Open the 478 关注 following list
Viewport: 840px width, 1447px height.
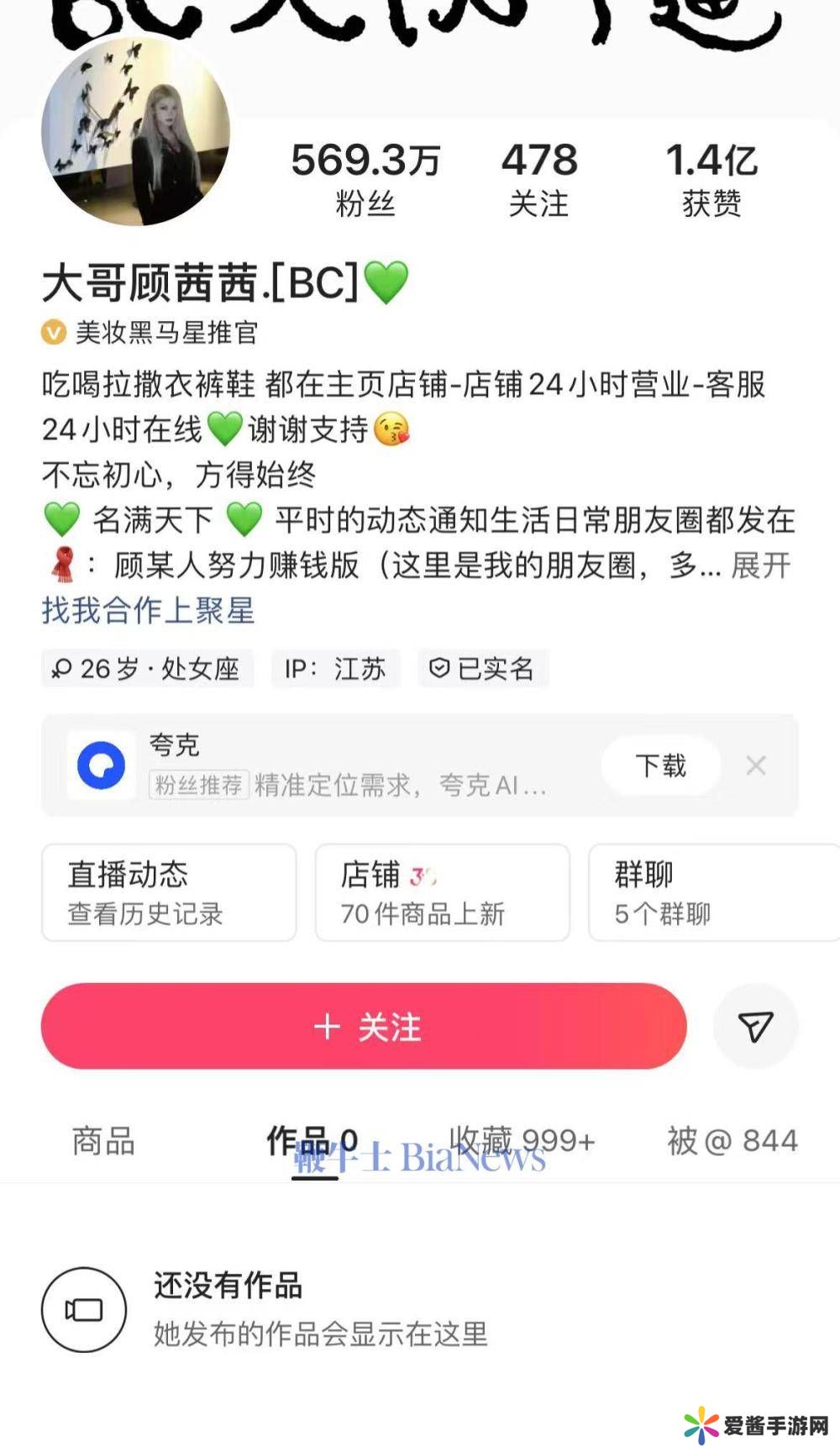[539, 179]
